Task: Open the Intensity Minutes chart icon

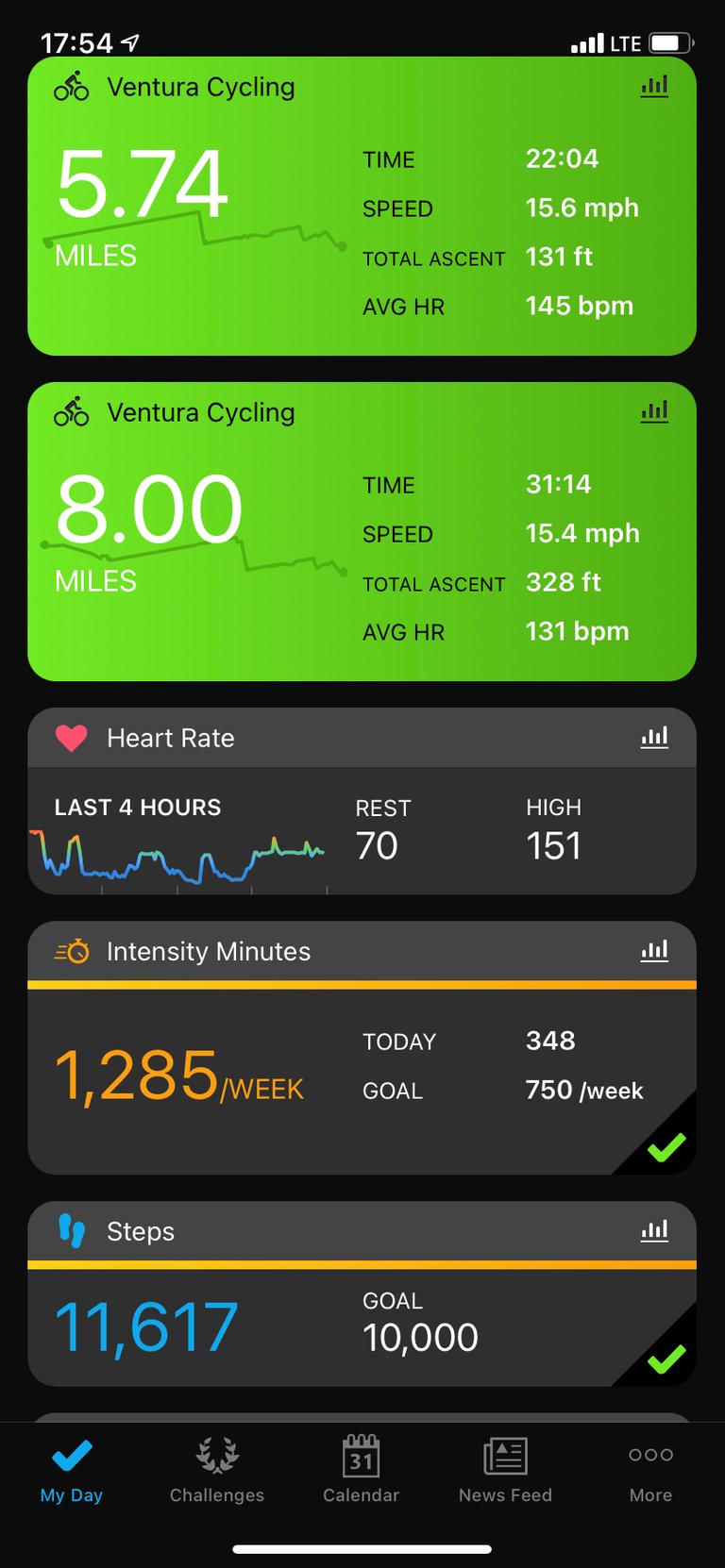Action: tap(654, 951)
